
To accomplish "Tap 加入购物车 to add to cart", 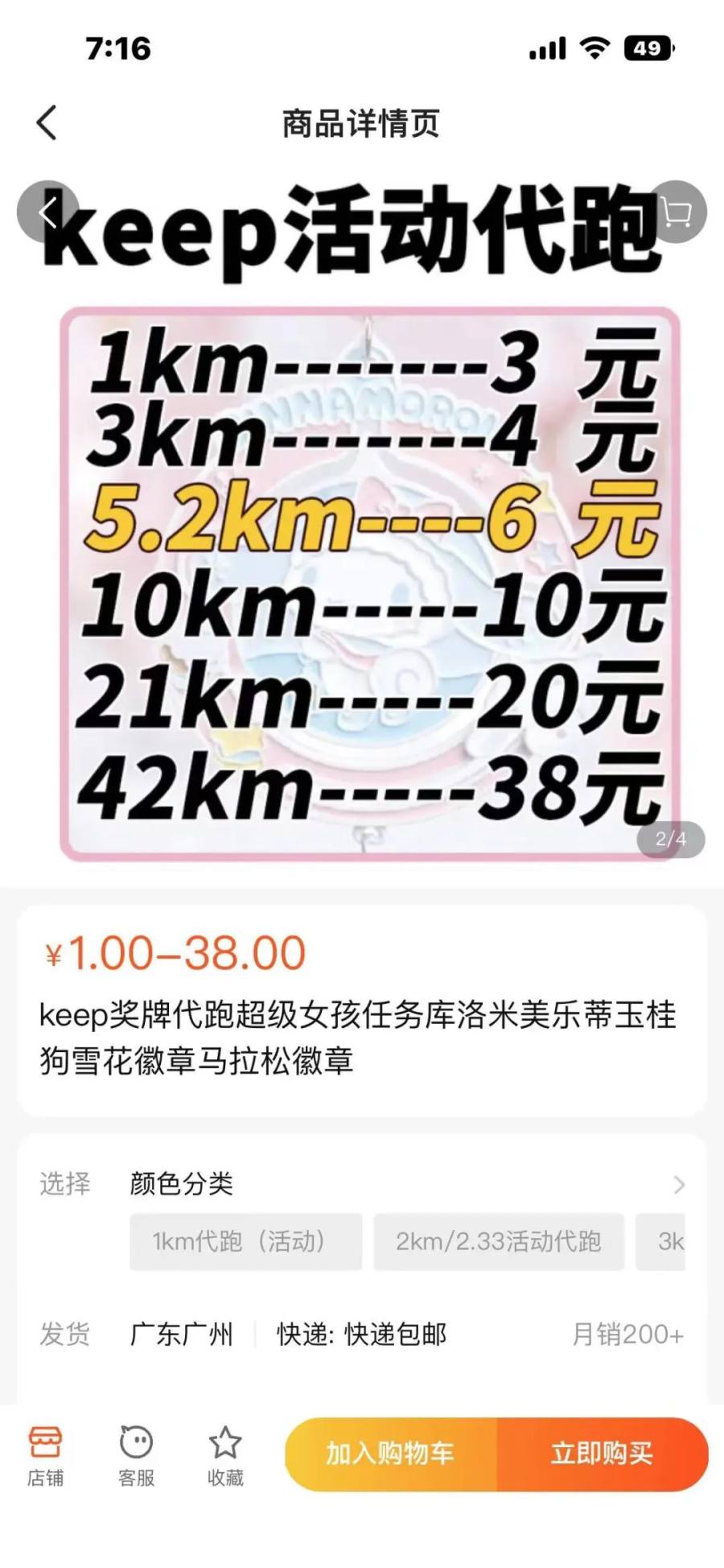I will pos(391,1454).
